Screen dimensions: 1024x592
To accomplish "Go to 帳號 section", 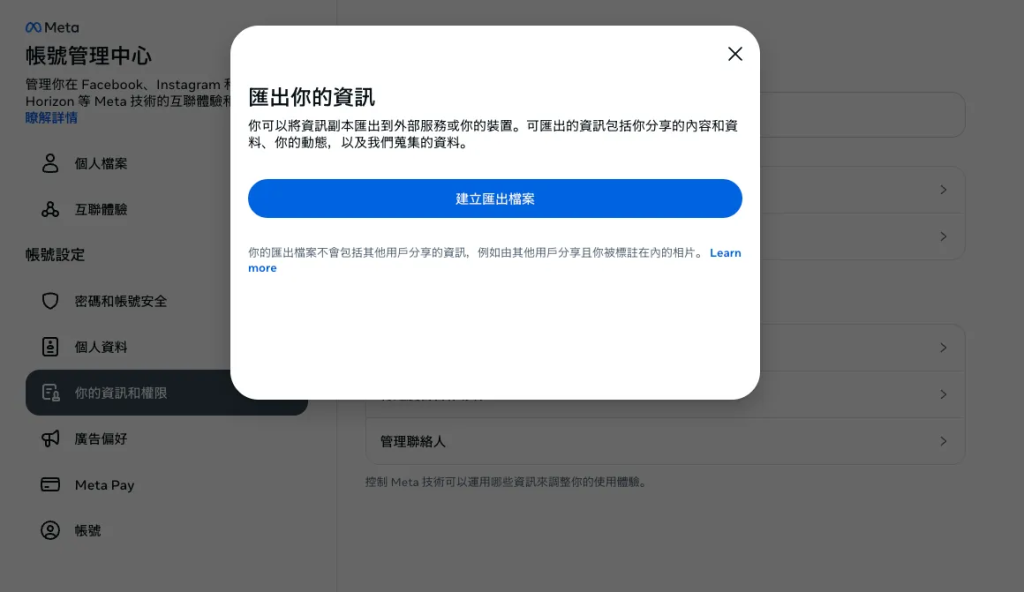I will tap(87, 531).
